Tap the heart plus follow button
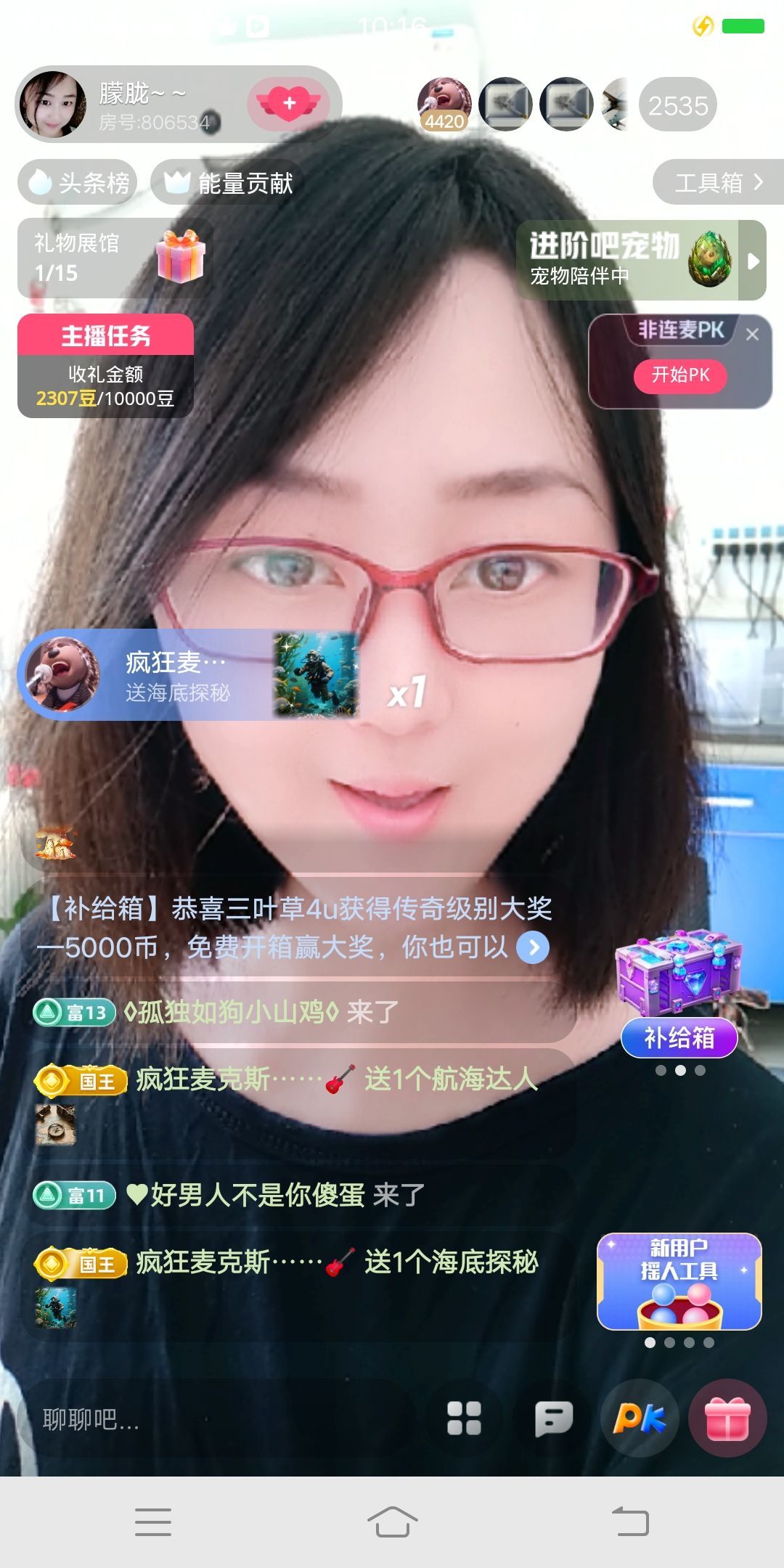The height and width of the screenshot is (1568, 784). [289, 104]
